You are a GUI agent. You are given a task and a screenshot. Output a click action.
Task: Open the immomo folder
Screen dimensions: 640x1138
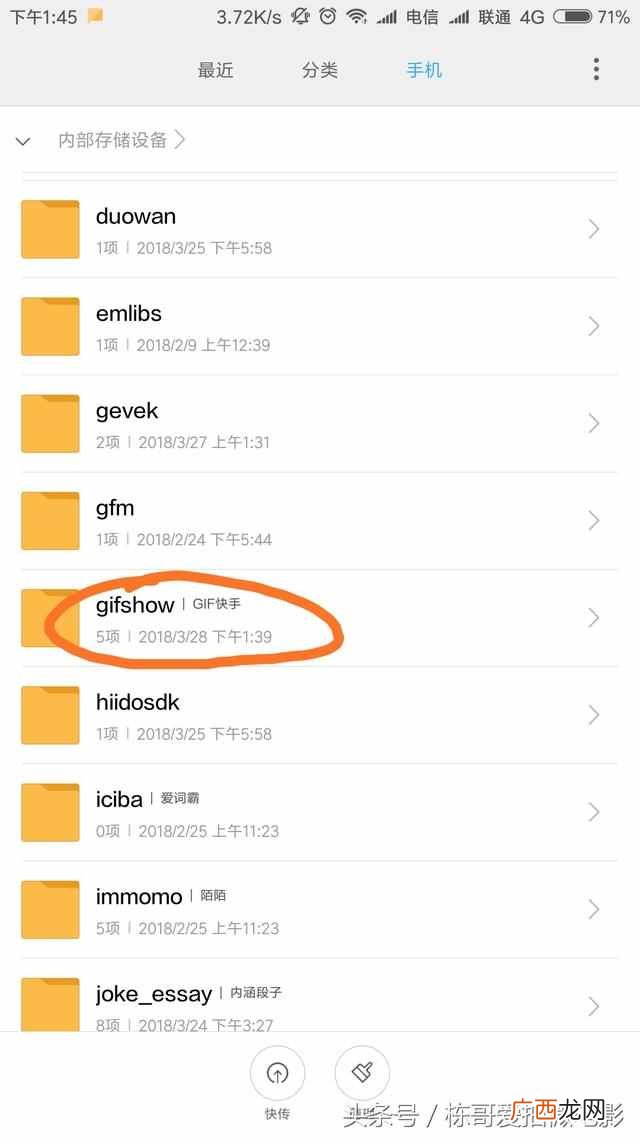tap(319, 910)
